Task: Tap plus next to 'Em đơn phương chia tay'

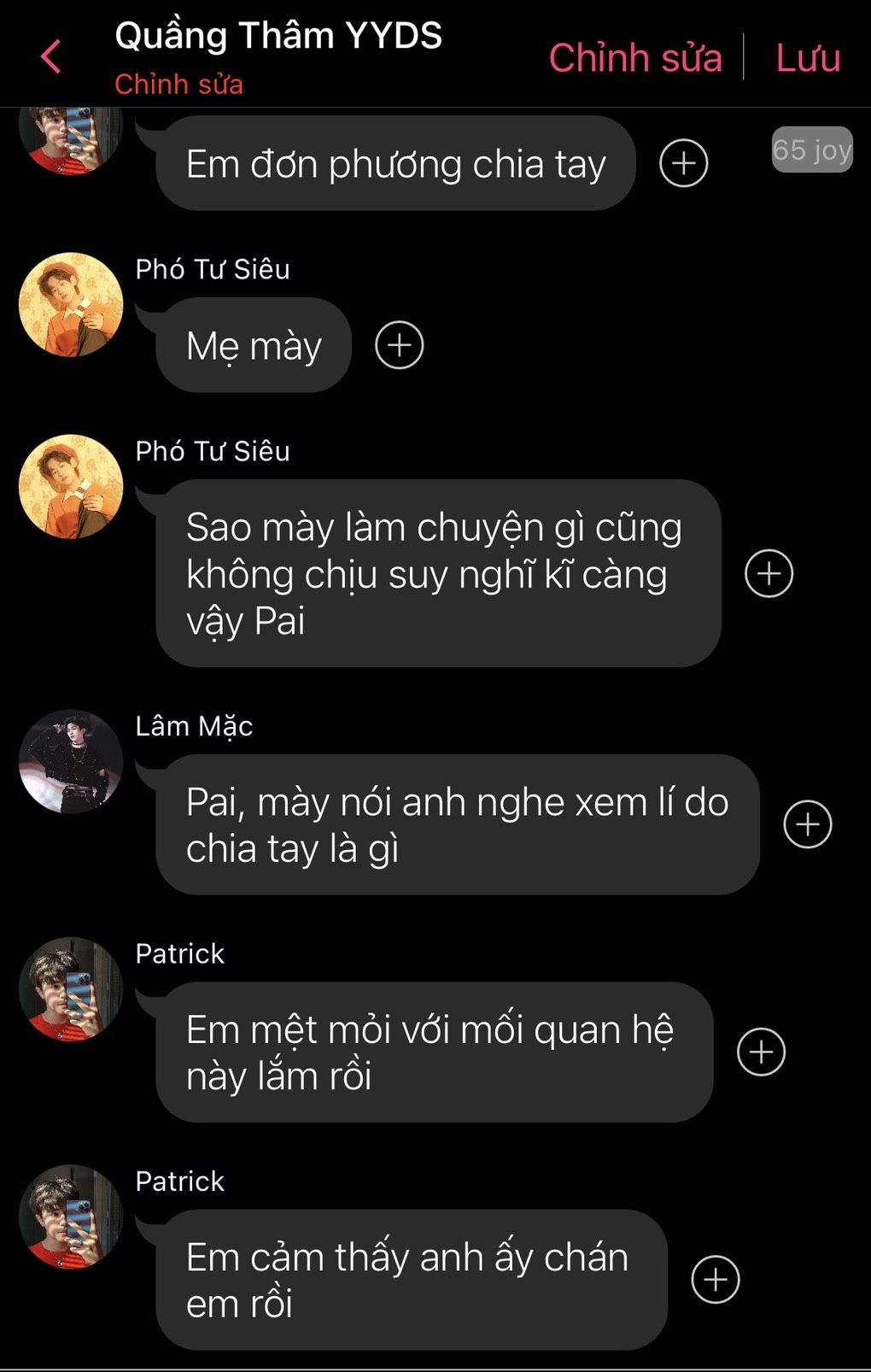Action: pos(683,163)
